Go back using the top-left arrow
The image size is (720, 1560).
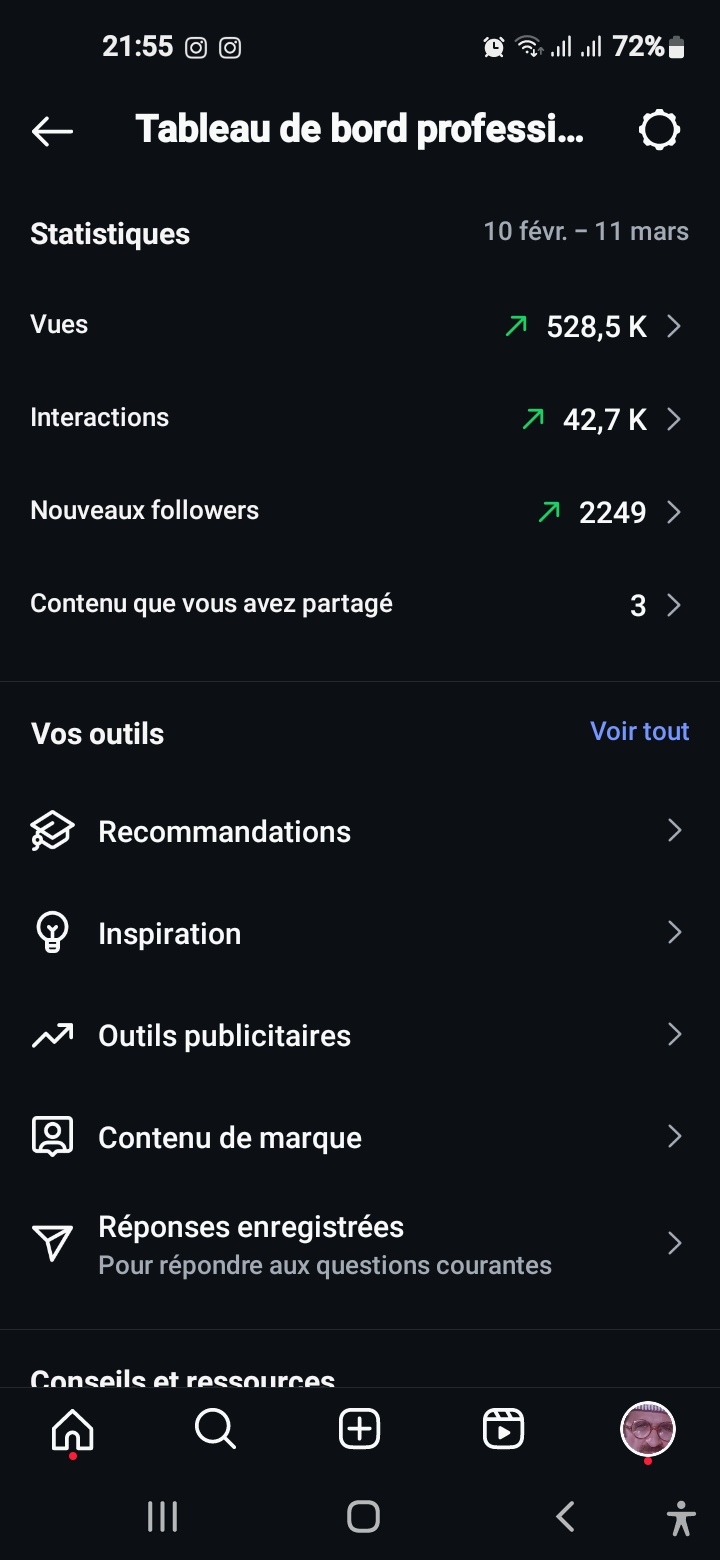(x=52, y=130)
